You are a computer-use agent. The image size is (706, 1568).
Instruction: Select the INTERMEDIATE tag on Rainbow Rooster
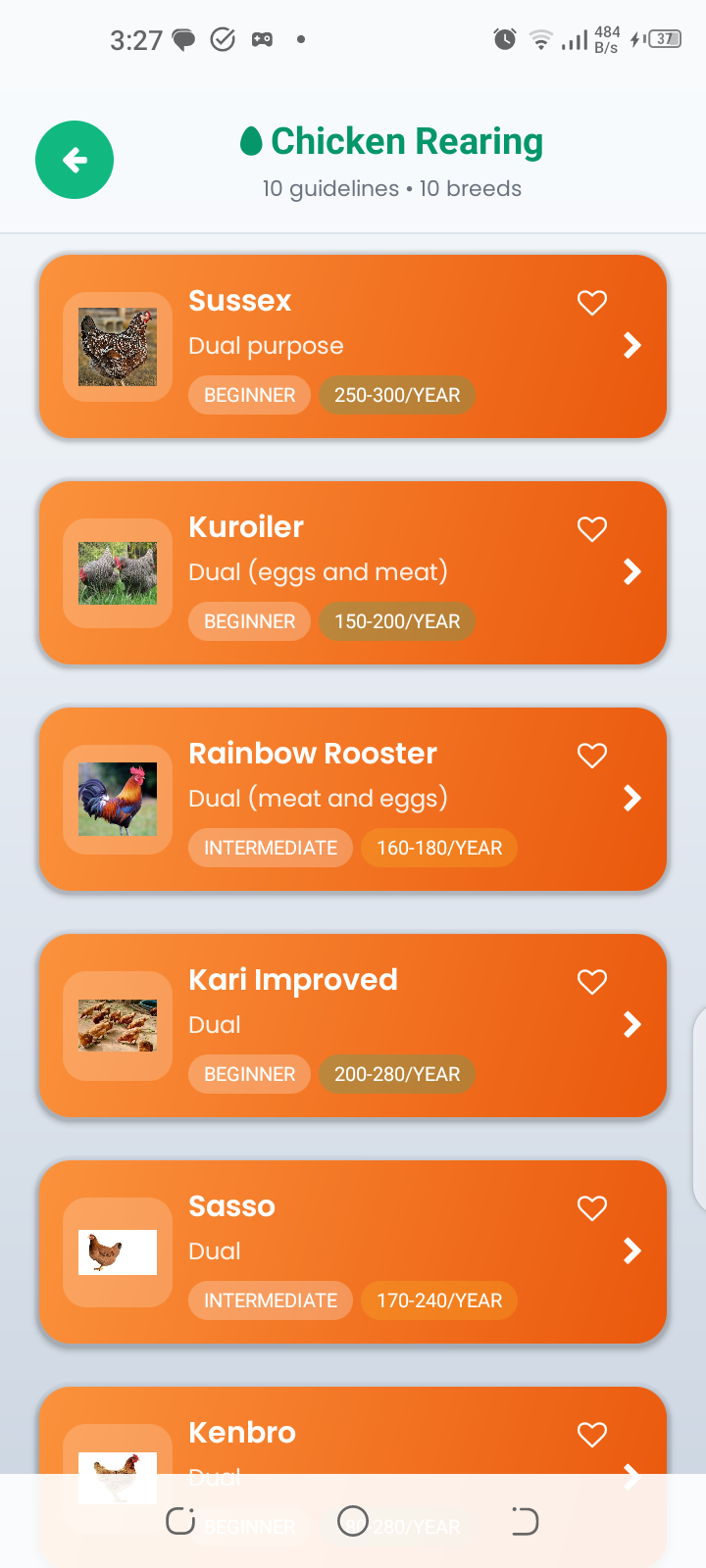coord(271,848)
